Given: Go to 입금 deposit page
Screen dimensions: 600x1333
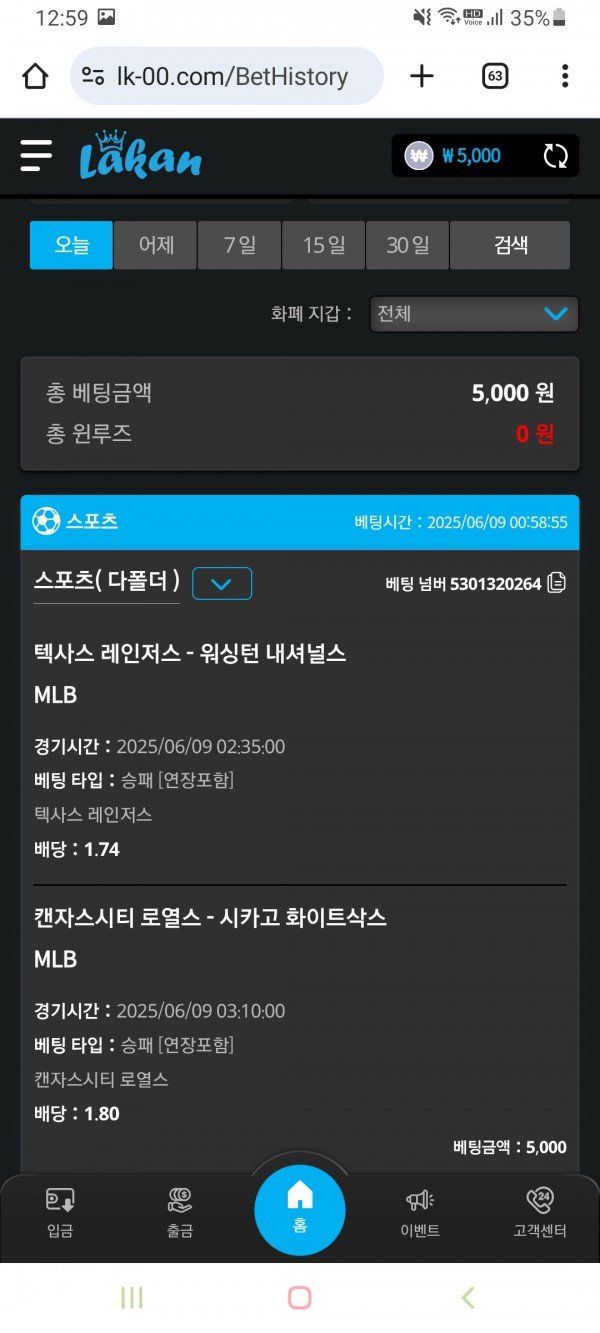Looking at the screenshot, I should (x=60, y=1213).
